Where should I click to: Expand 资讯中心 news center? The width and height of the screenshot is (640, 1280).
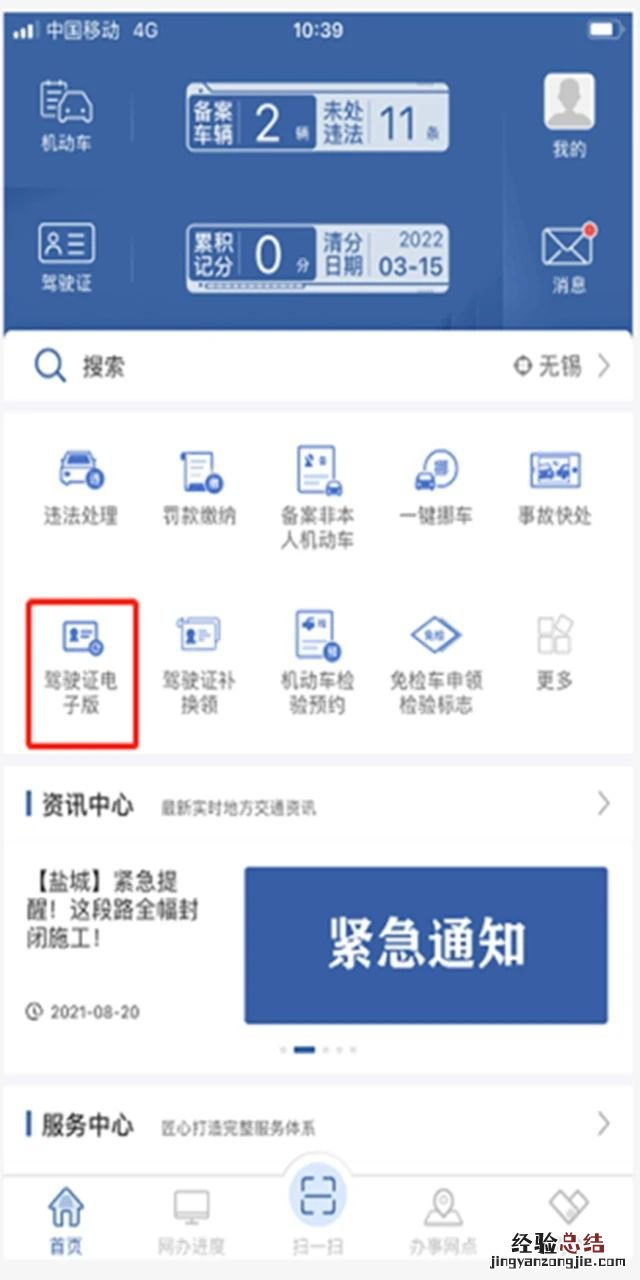[603, 803]
